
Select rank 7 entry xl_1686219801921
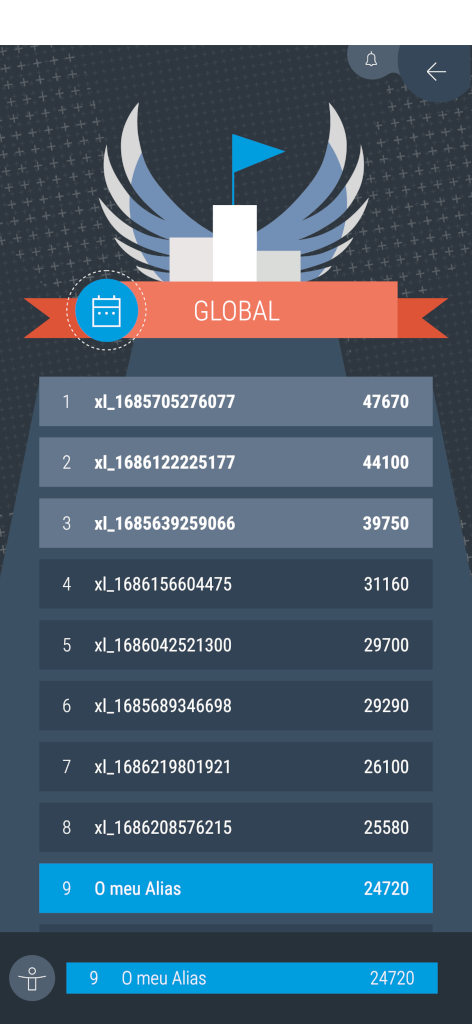(236, 767)
